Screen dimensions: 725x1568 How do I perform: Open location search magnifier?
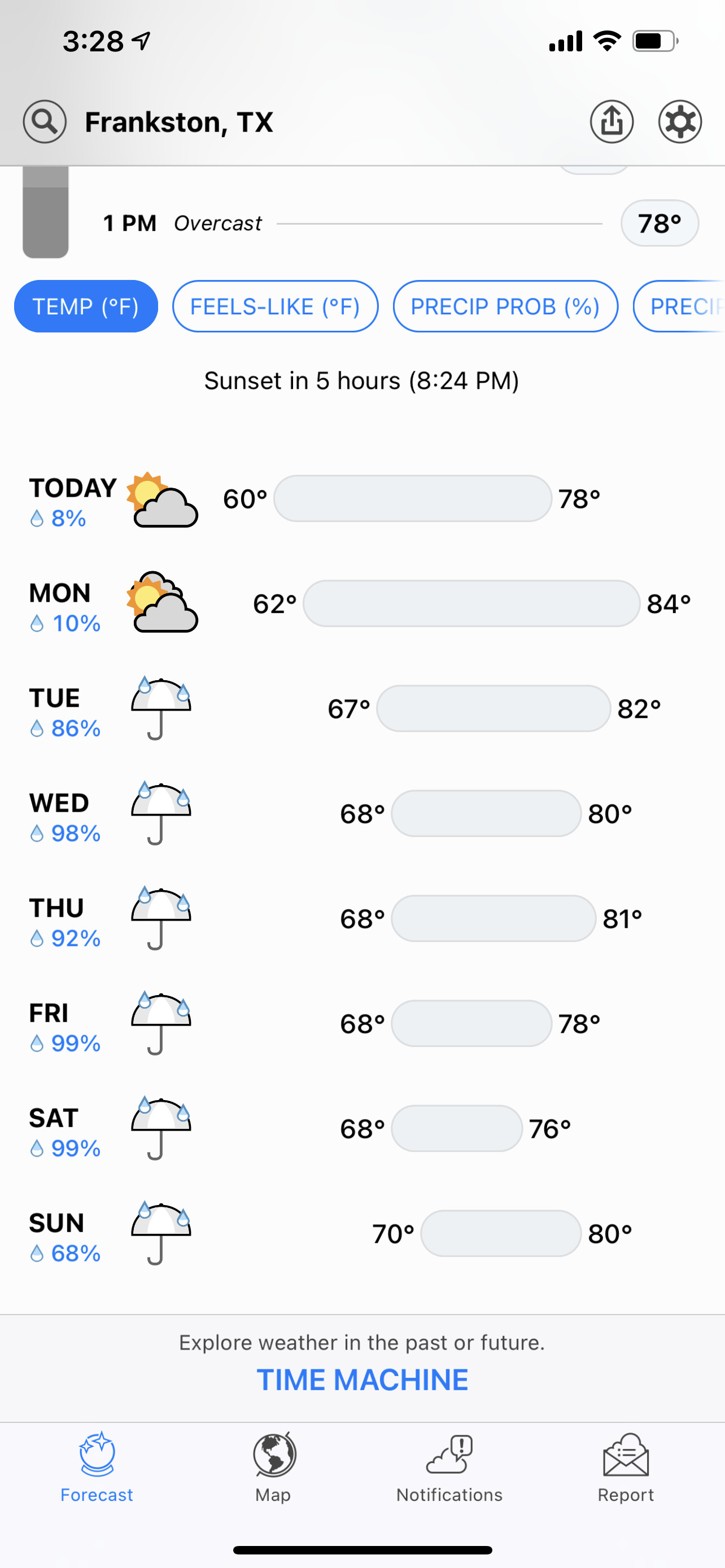[x=45, y=122]
